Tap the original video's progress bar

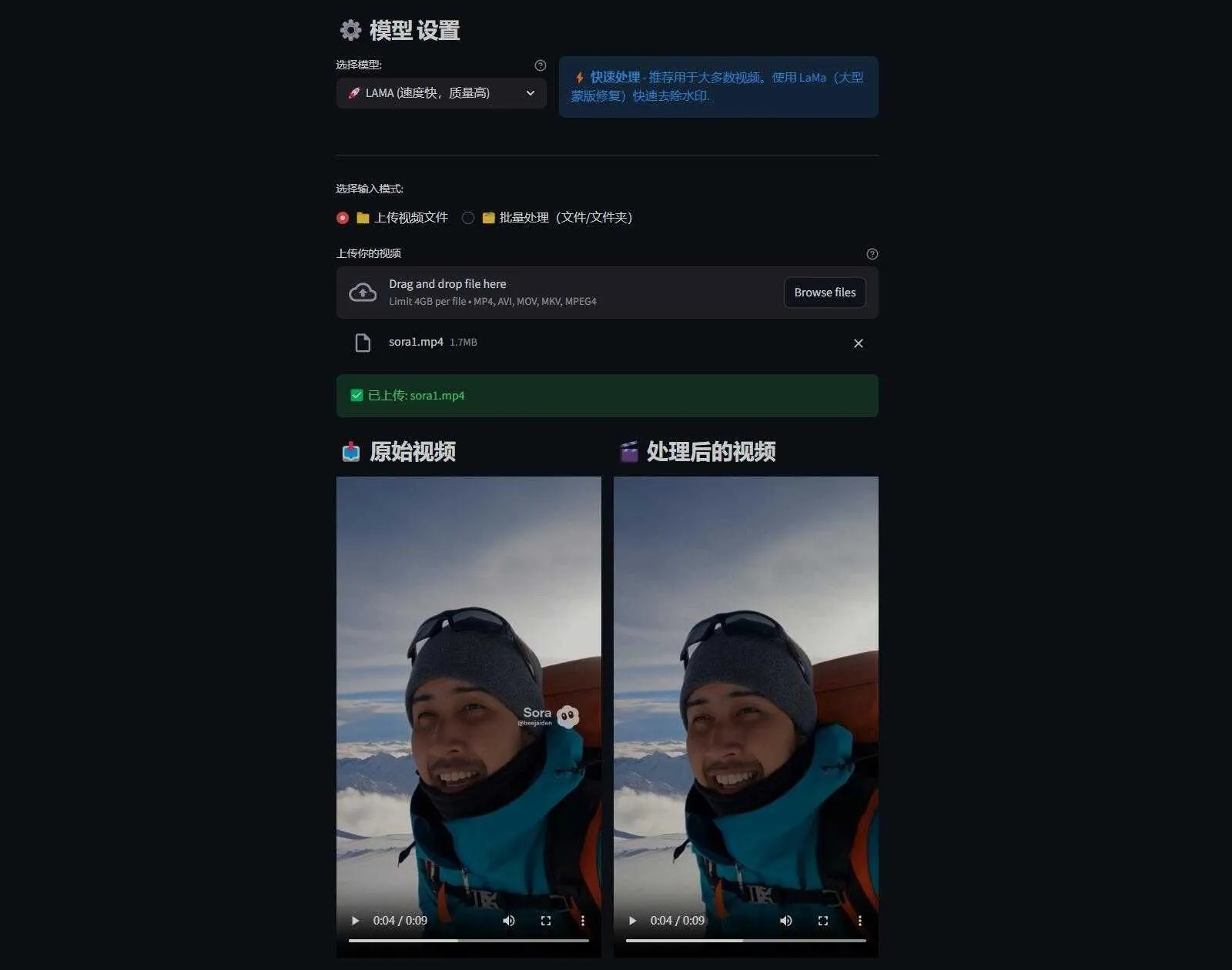(468, 940)
